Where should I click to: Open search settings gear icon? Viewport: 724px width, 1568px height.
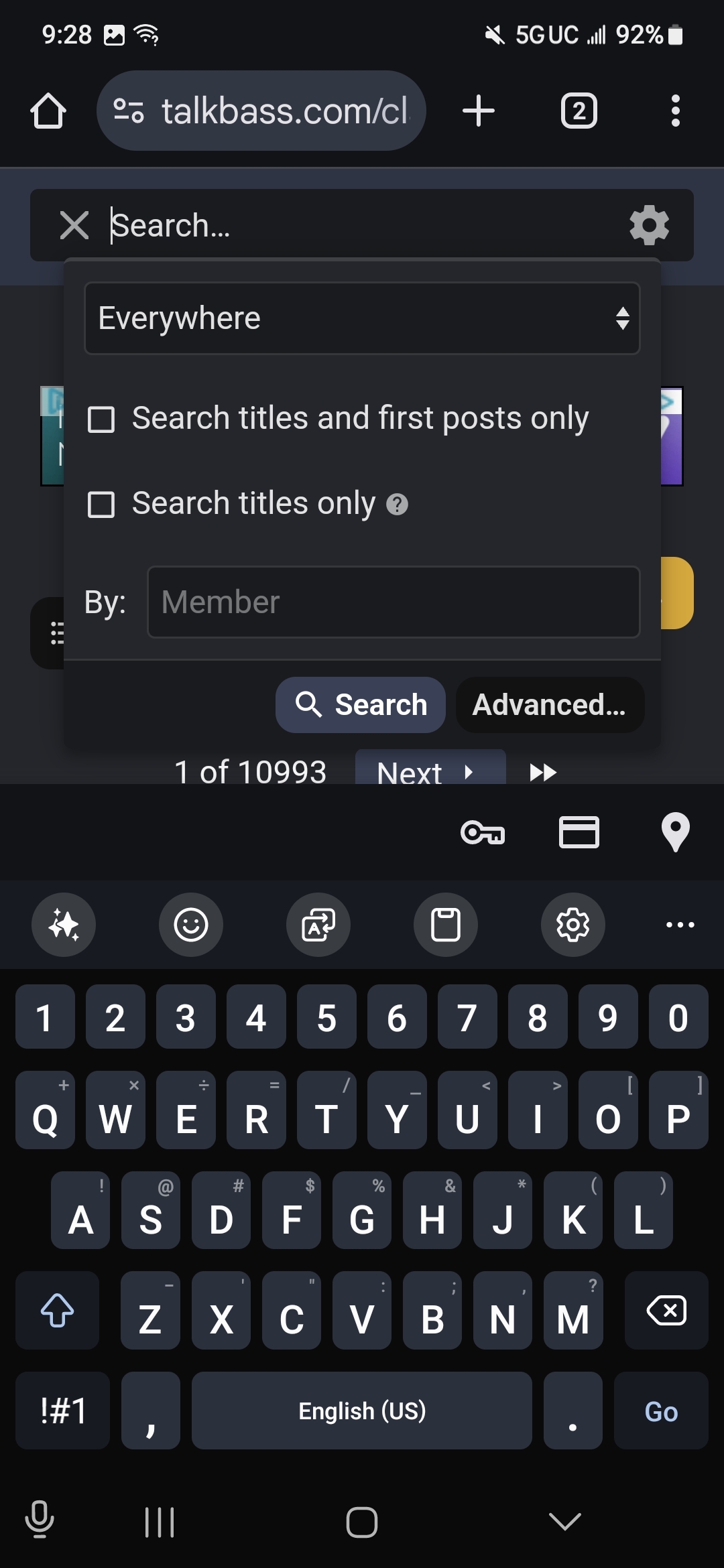click(649, 225)
